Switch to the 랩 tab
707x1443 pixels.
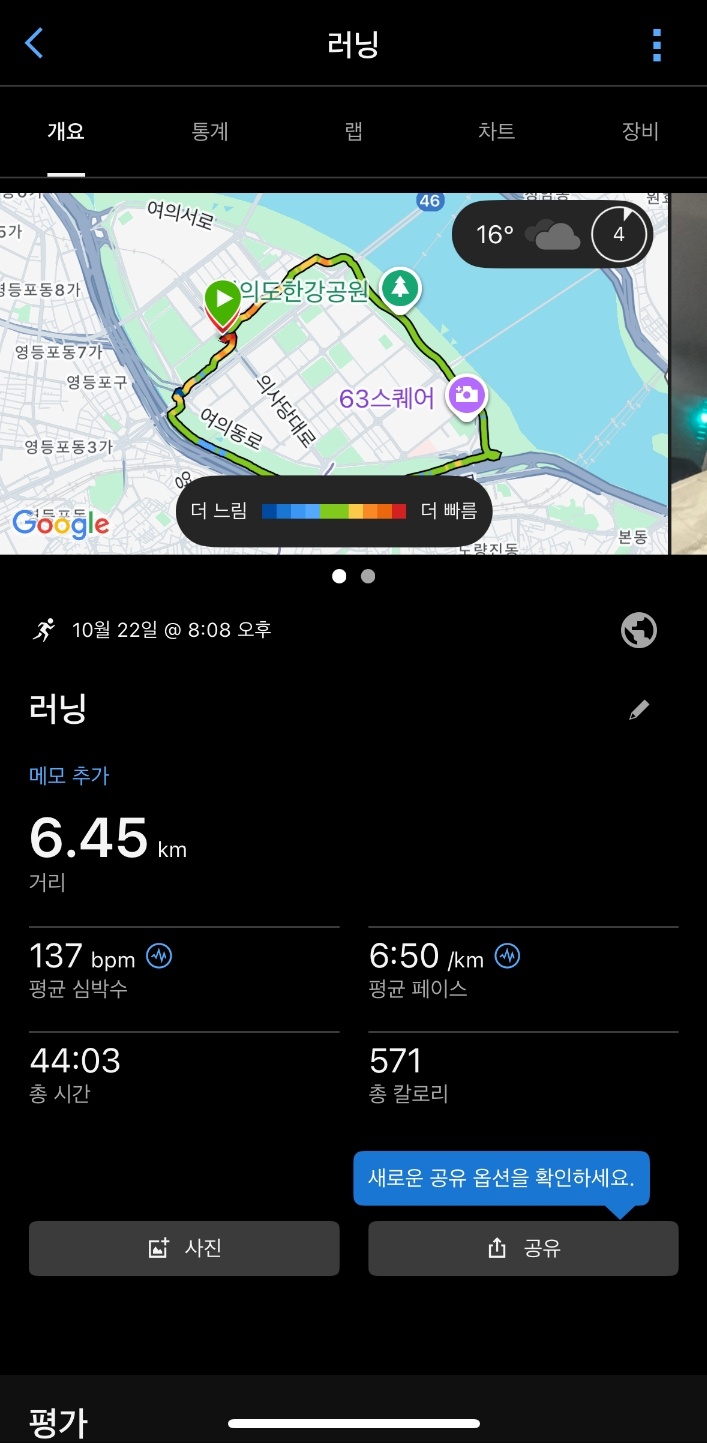353,131
